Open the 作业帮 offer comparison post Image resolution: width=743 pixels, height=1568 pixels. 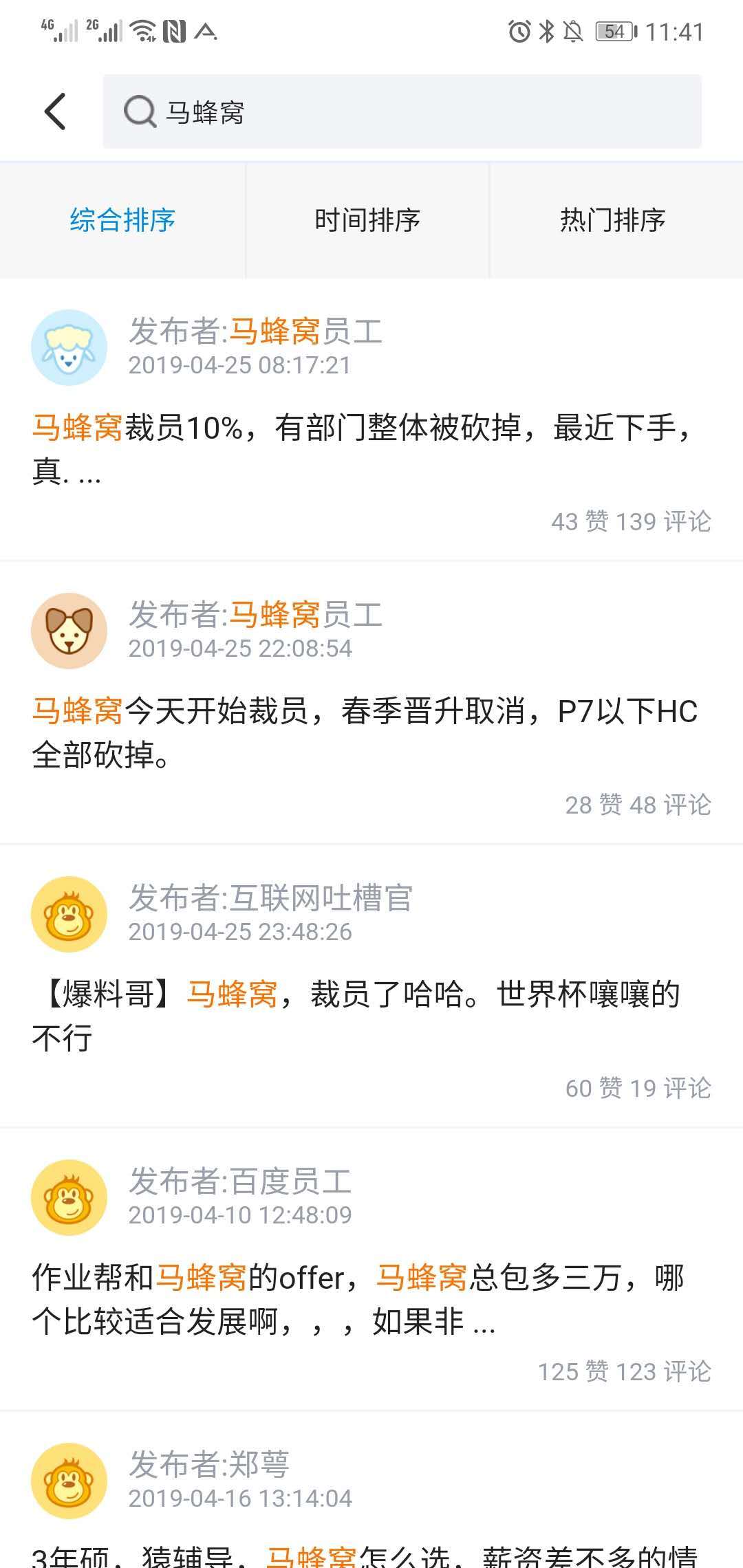click(358, 1298)
